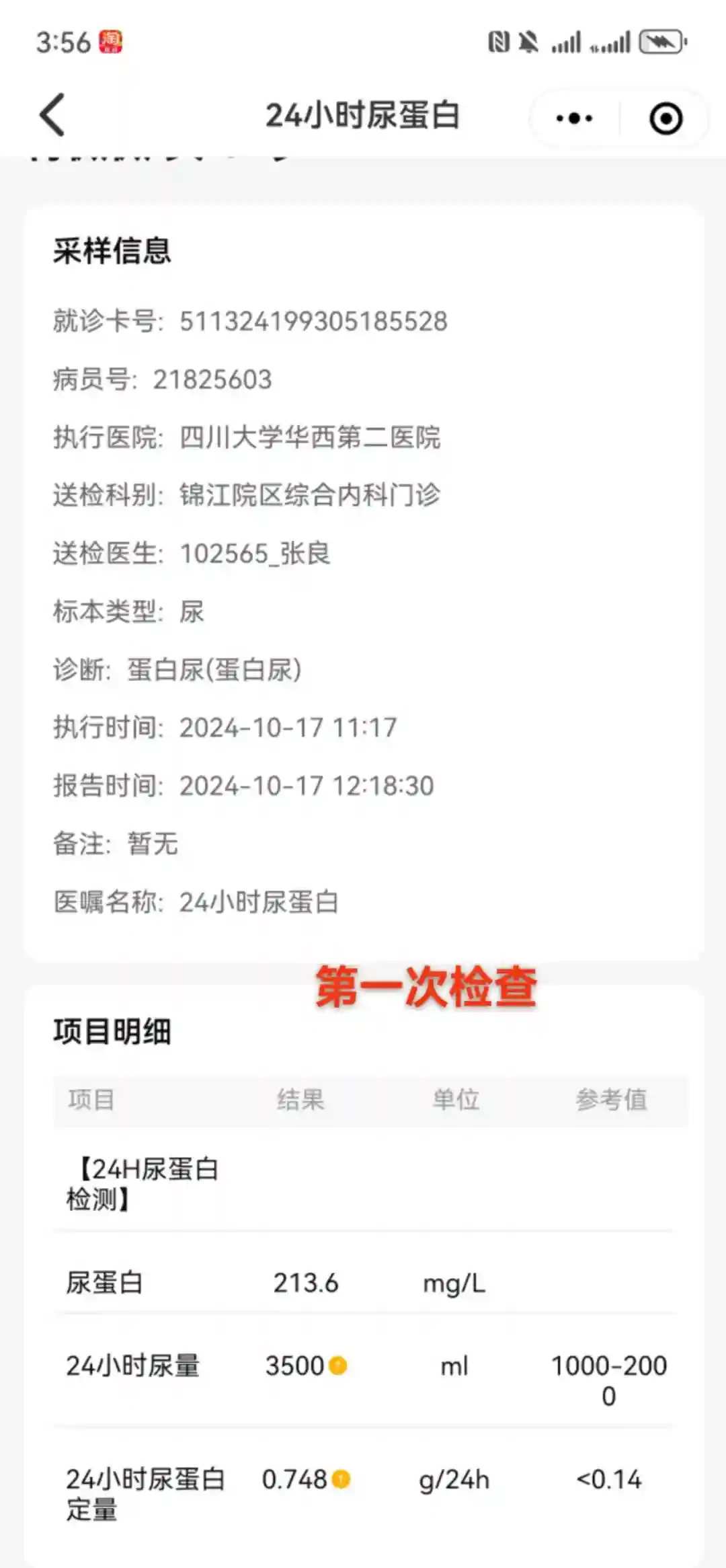
Task: Close the mini program with circle button
Action: (665, 119)
